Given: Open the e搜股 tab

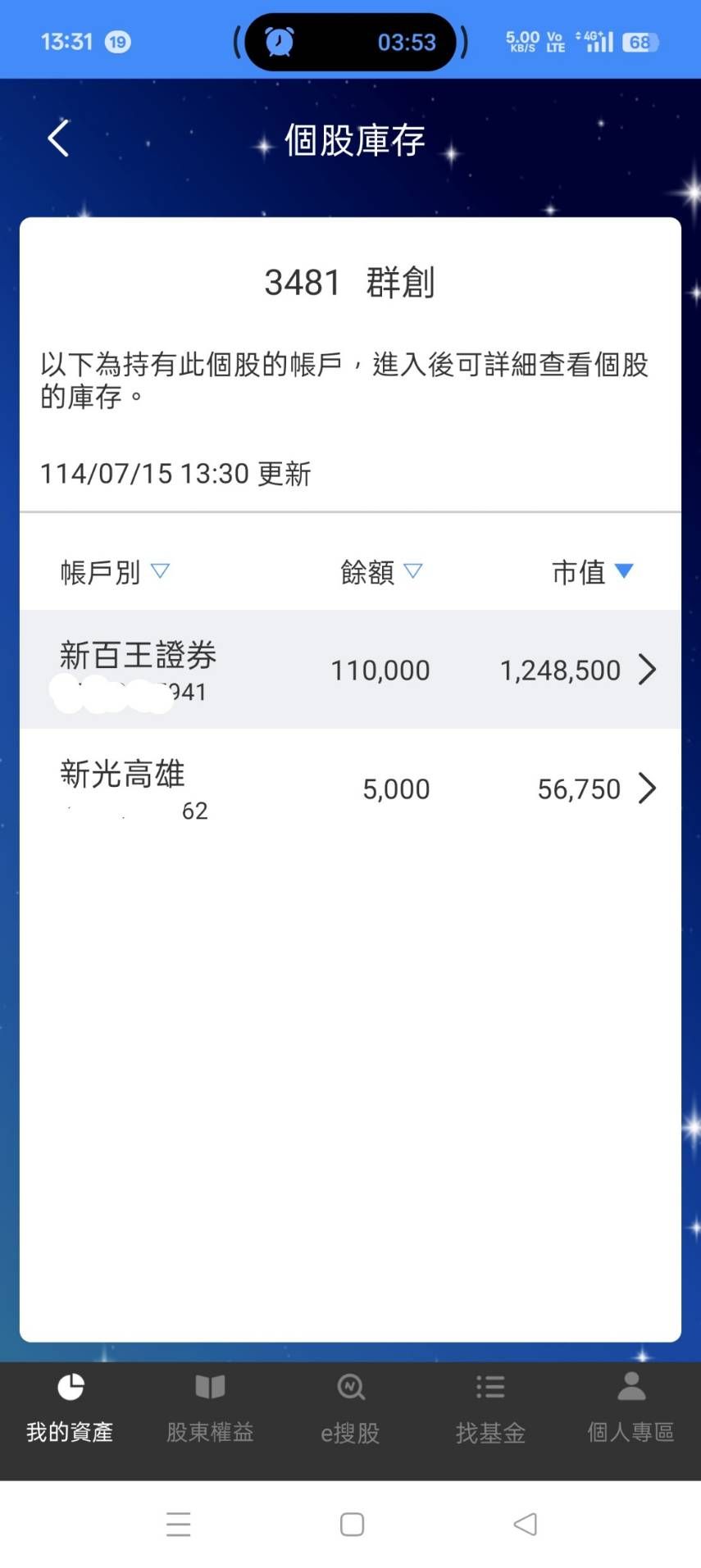Looking at the screenshot, I should (x=350, y=1409).
